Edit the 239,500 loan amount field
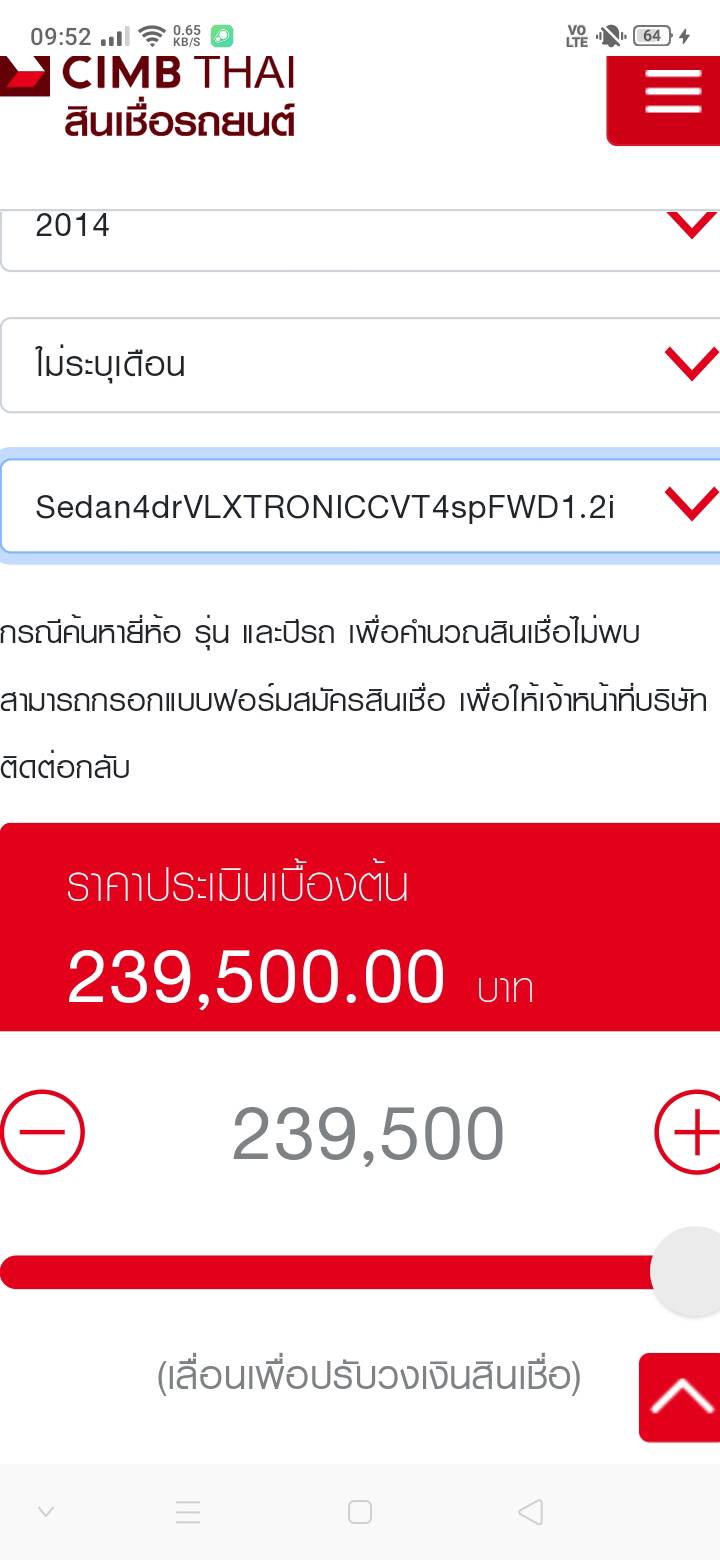The height and width of the screenshot is (1560, 720). coord(368,1134)
